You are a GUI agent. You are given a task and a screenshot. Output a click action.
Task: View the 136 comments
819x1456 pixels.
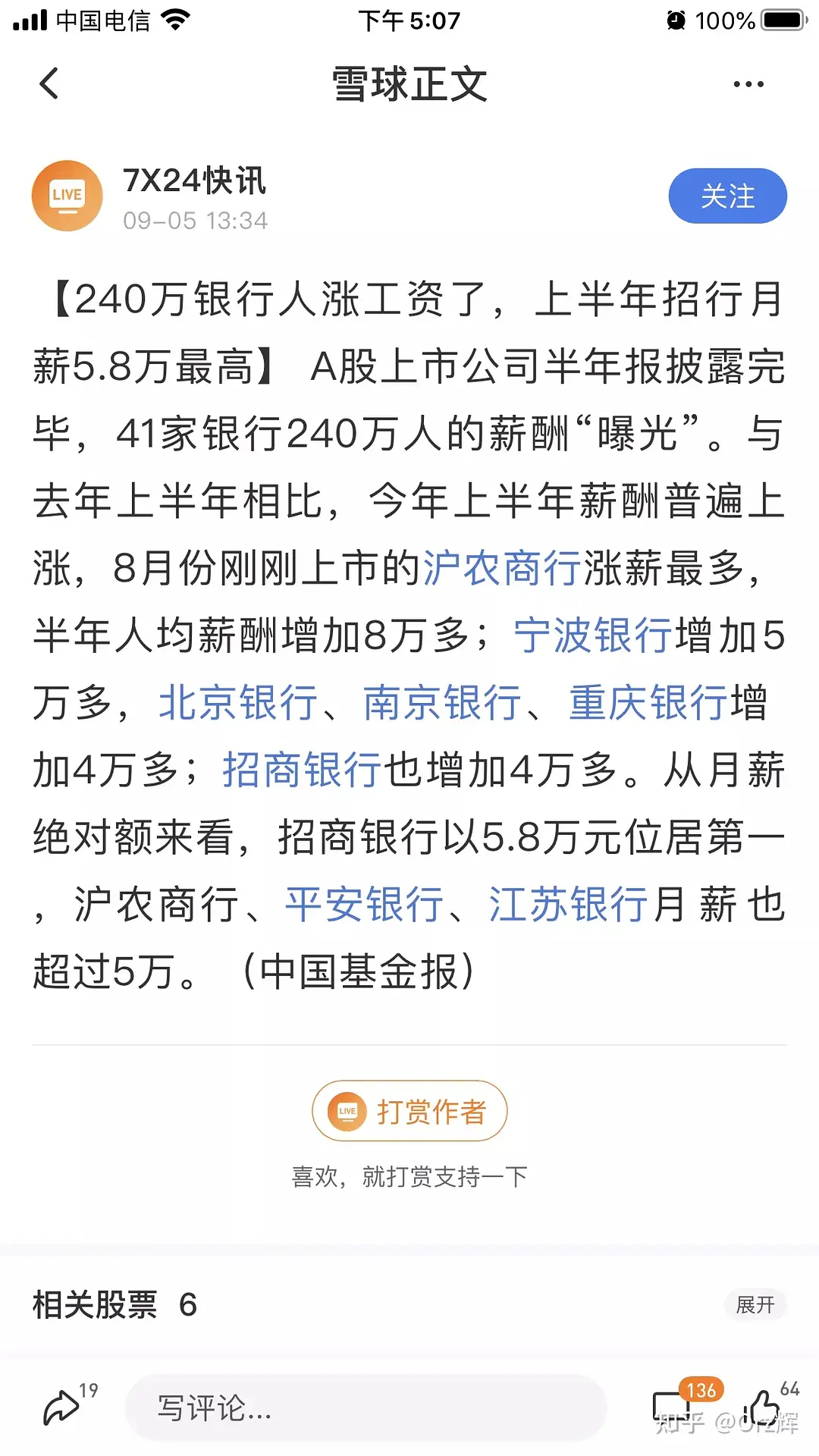coord(673,1407)
